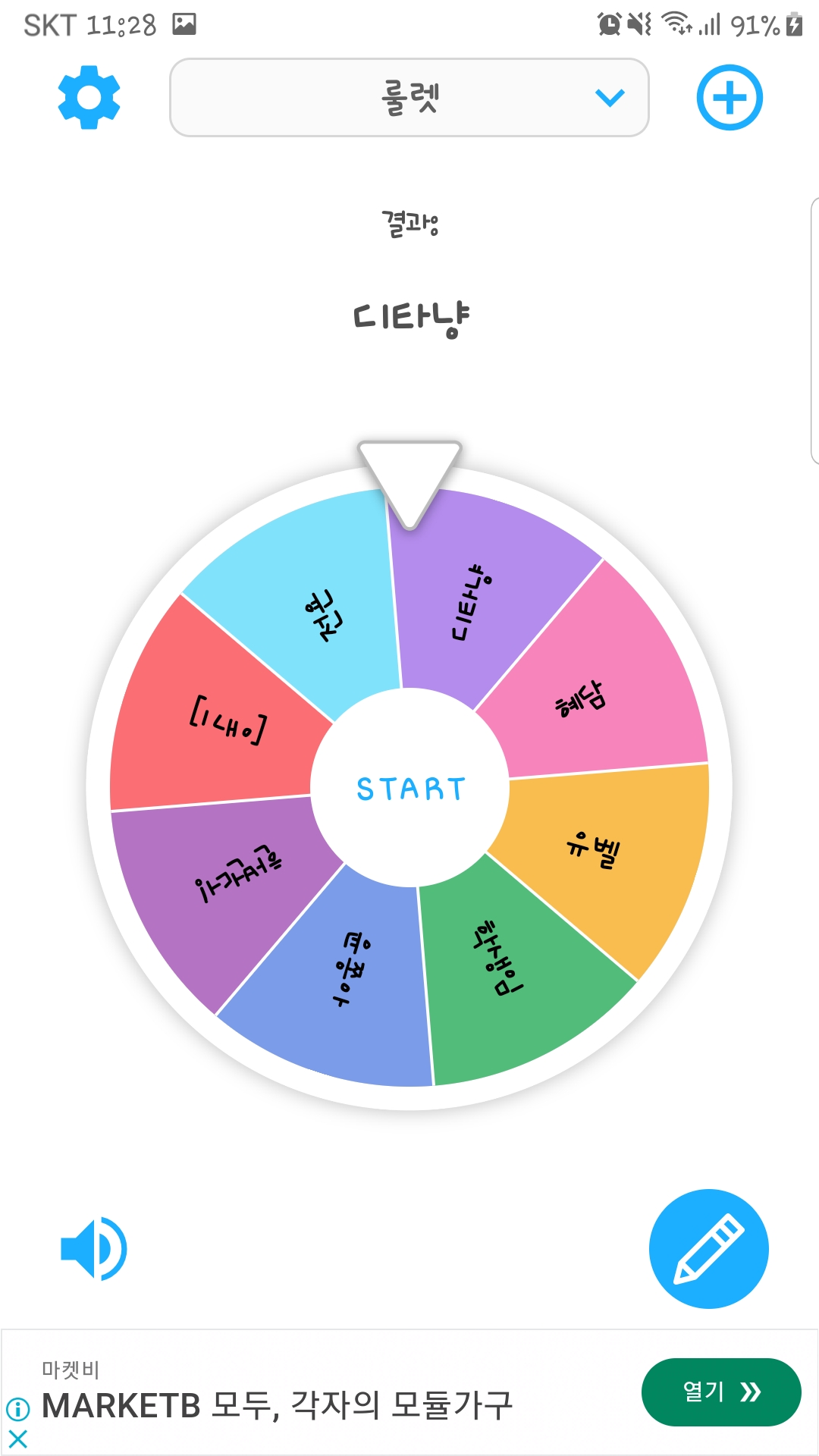This screenshot has width=819, height=1456.
Task: Open the settings gear
Action: (x=89, y=97)
